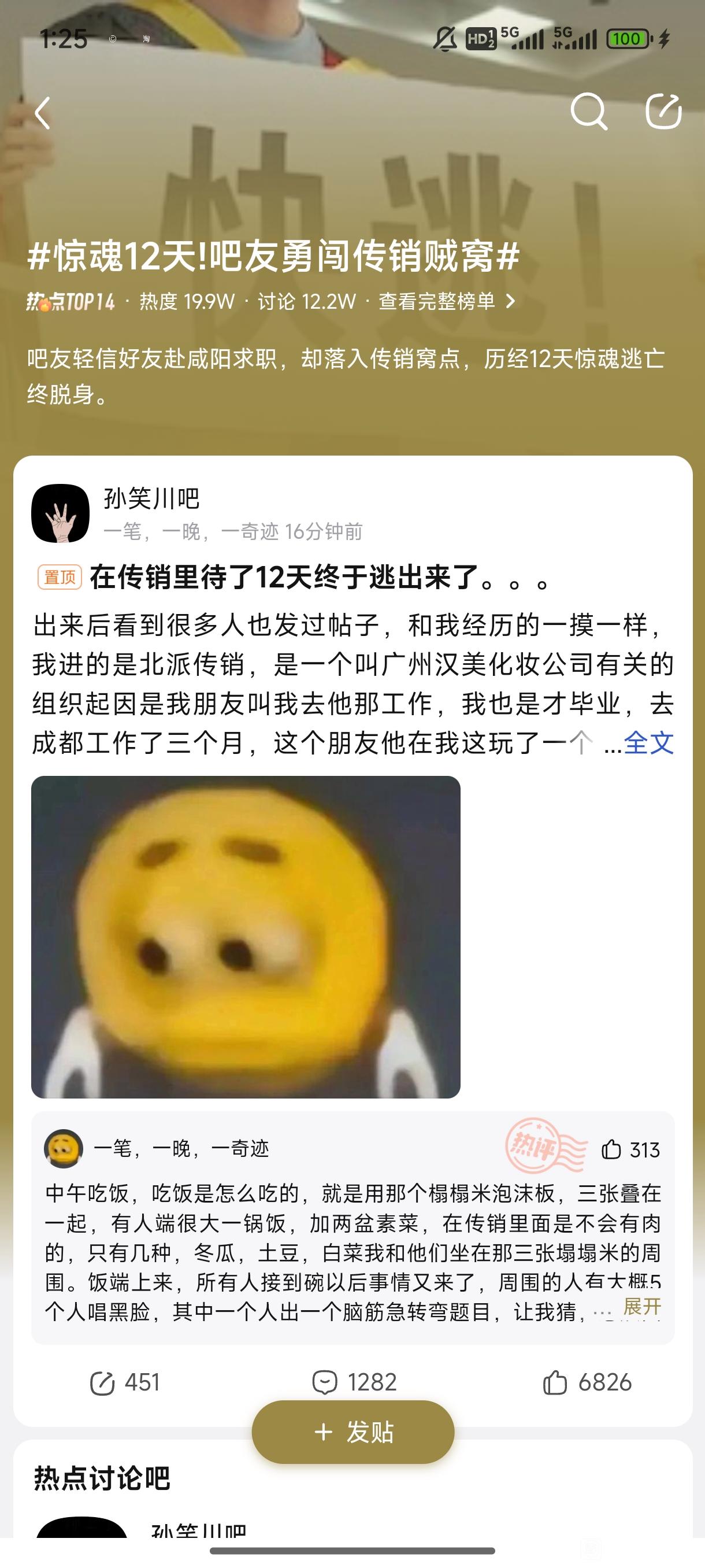Open the yellow emoji picture in post
This screenshot has height=1568, width=705.
246,937
